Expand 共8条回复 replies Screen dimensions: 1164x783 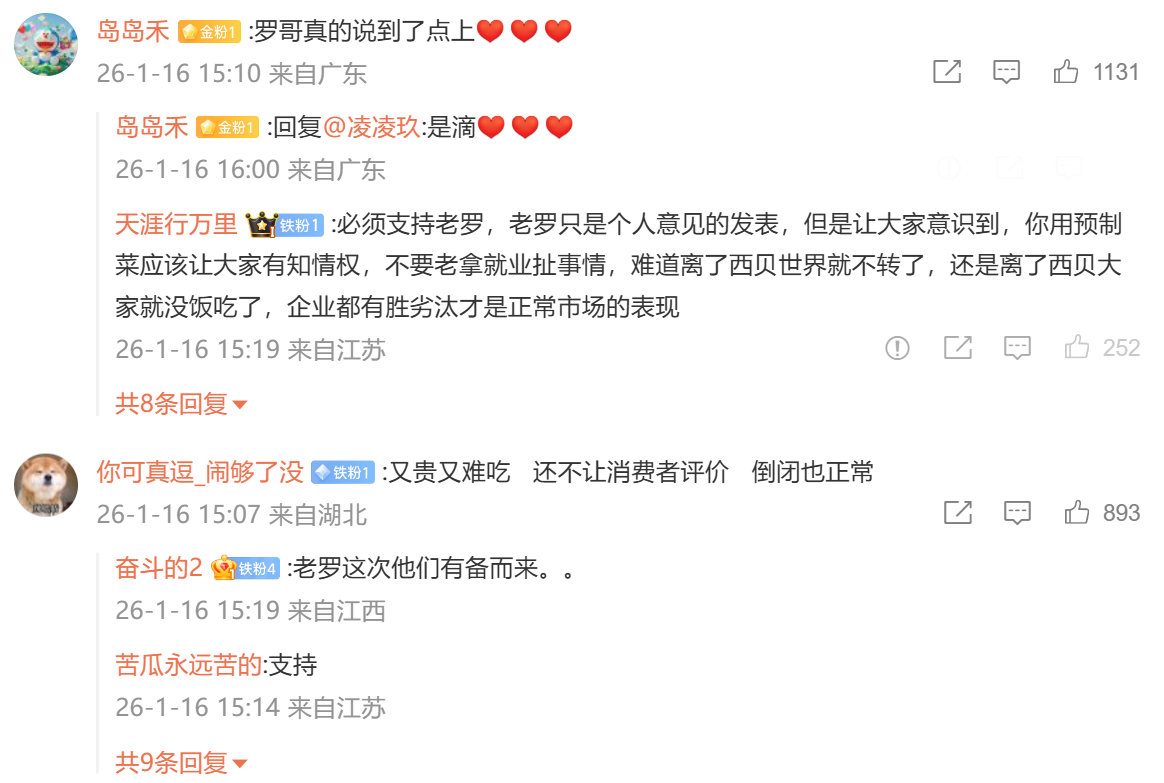181,404
